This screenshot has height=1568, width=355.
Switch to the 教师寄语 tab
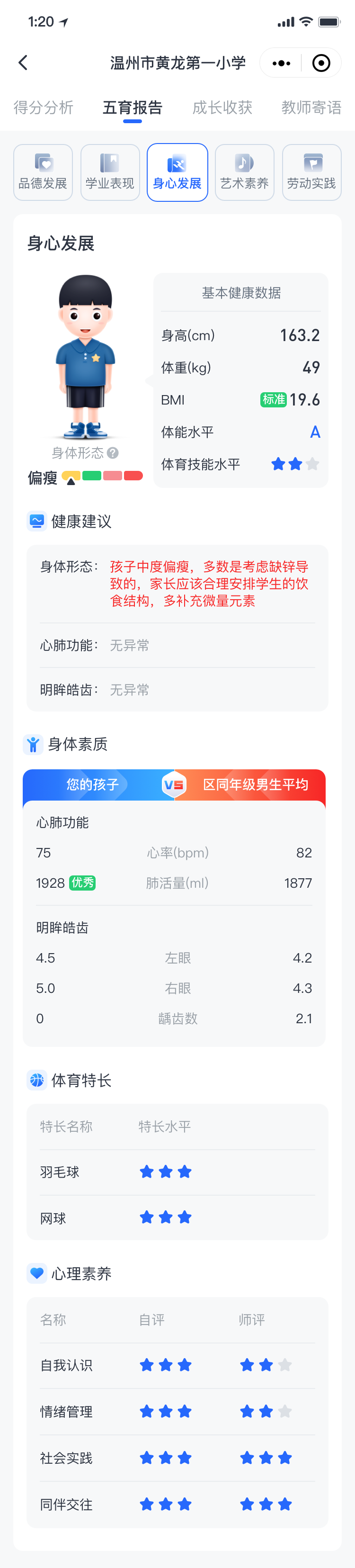tap(311, 108)
